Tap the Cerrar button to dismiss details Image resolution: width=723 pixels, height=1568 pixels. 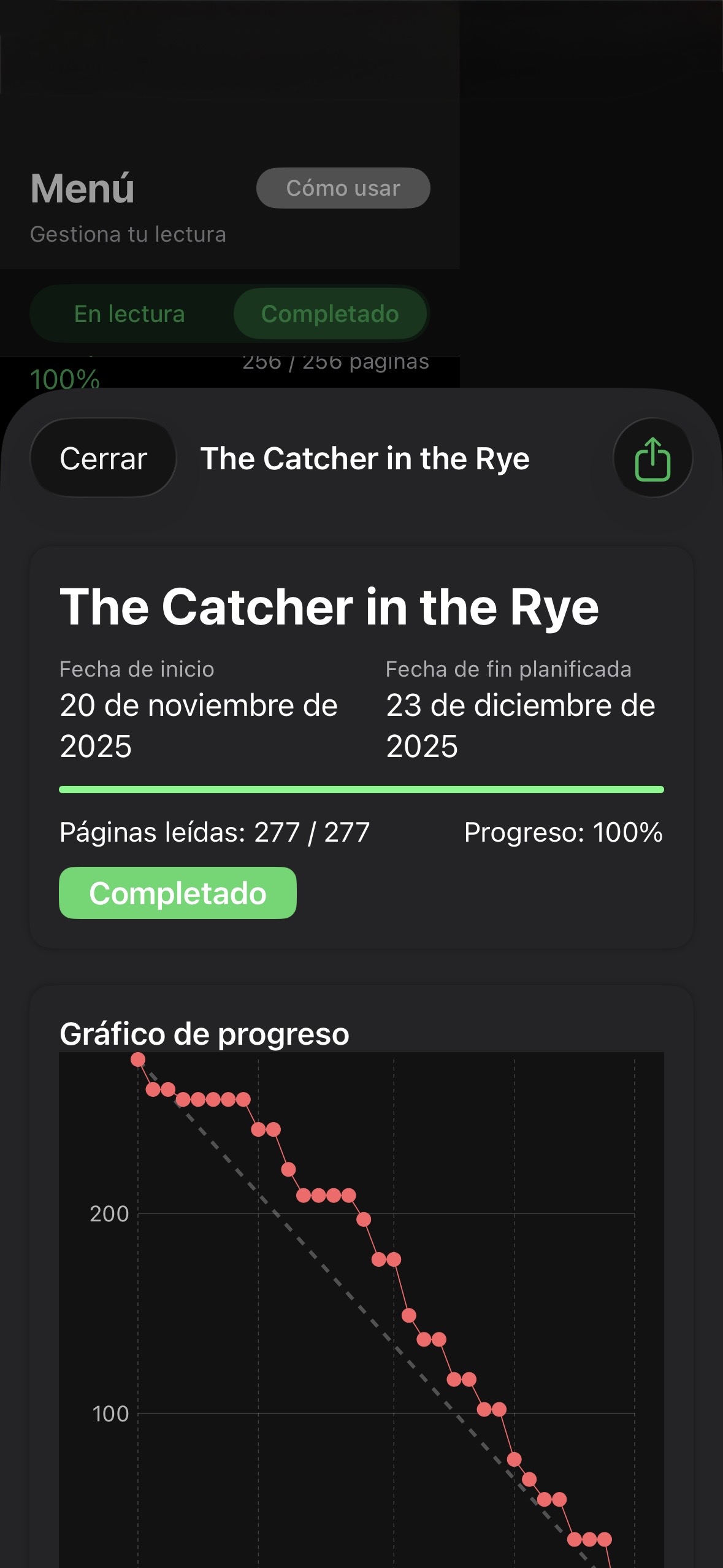click(x=102, y=459)
